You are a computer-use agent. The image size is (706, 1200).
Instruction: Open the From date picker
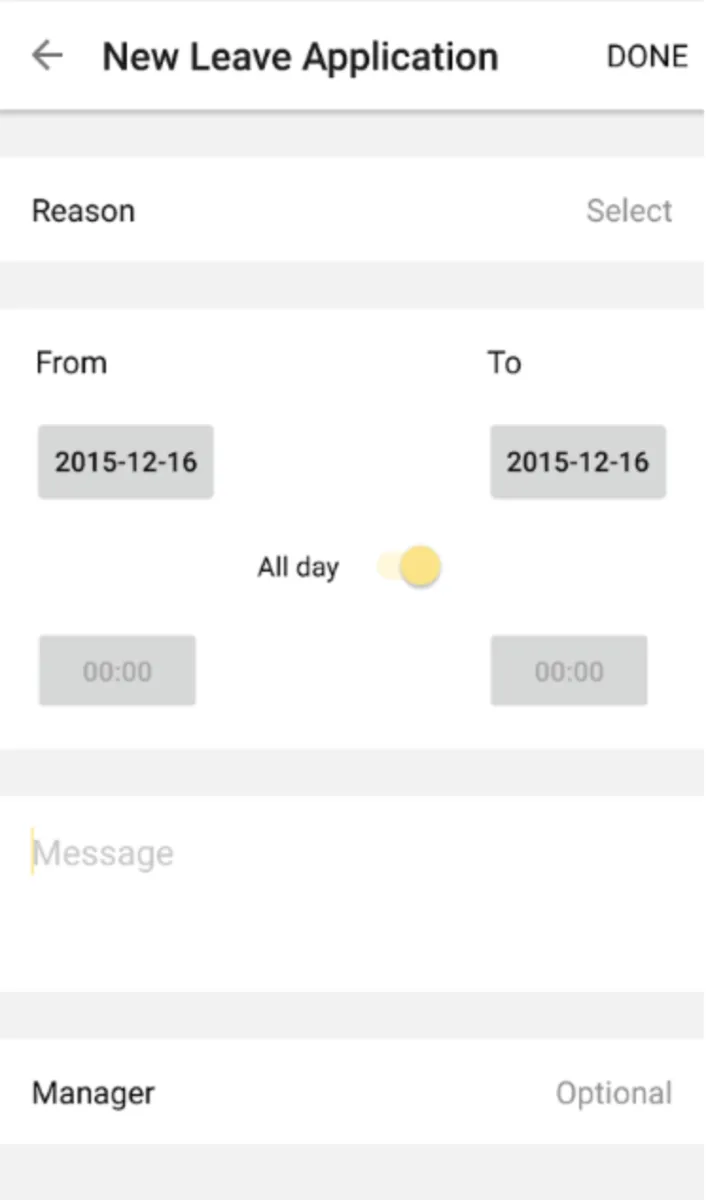126,462
